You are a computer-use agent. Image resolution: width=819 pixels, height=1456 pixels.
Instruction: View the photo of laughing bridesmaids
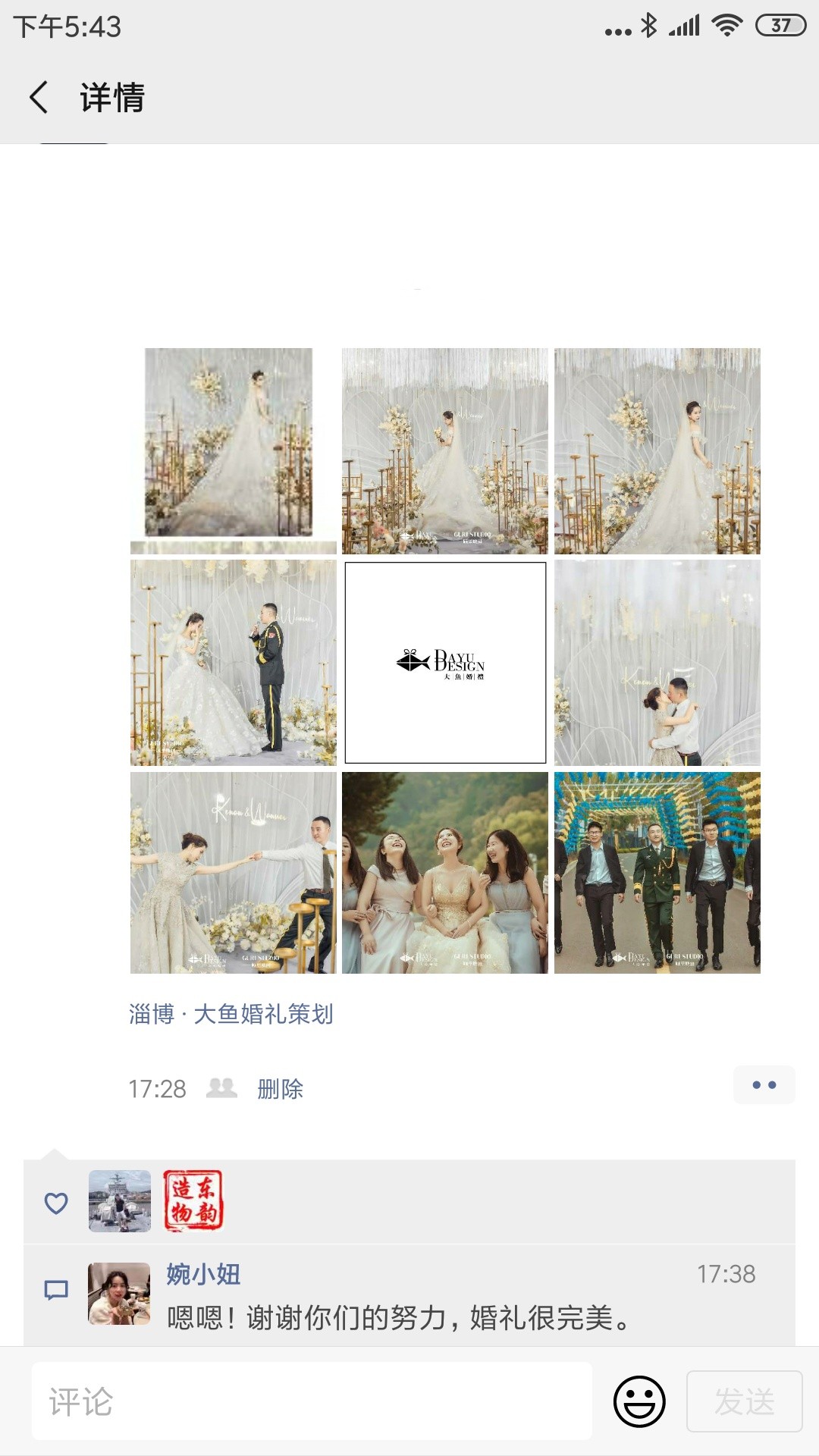[445, 873]
